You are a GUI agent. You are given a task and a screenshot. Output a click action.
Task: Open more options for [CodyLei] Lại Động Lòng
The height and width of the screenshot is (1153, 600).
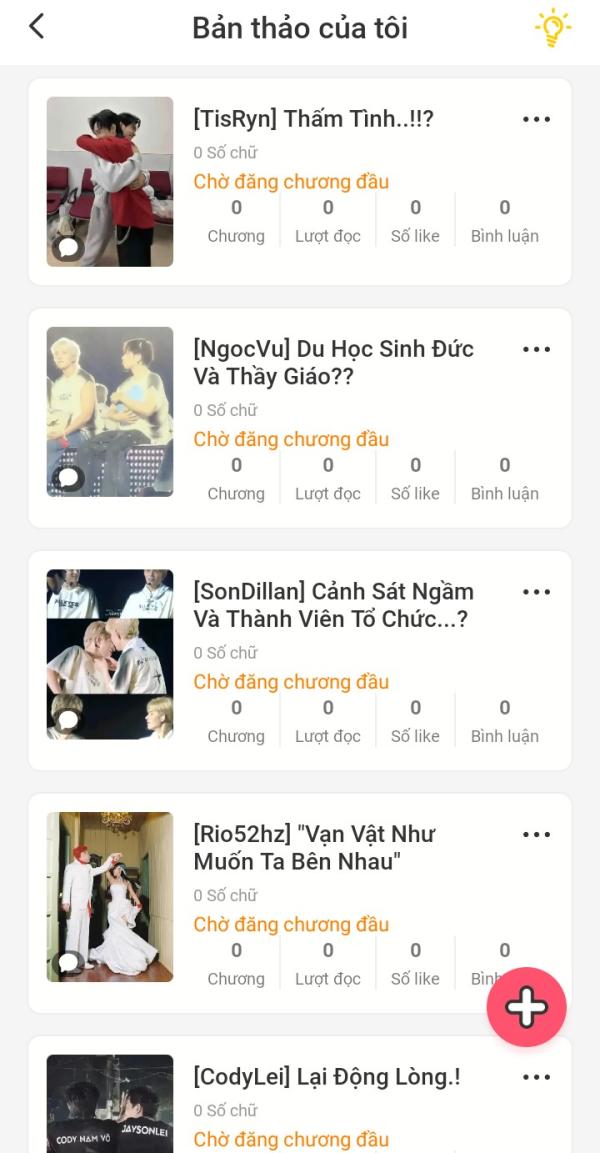coord(537,1077)
